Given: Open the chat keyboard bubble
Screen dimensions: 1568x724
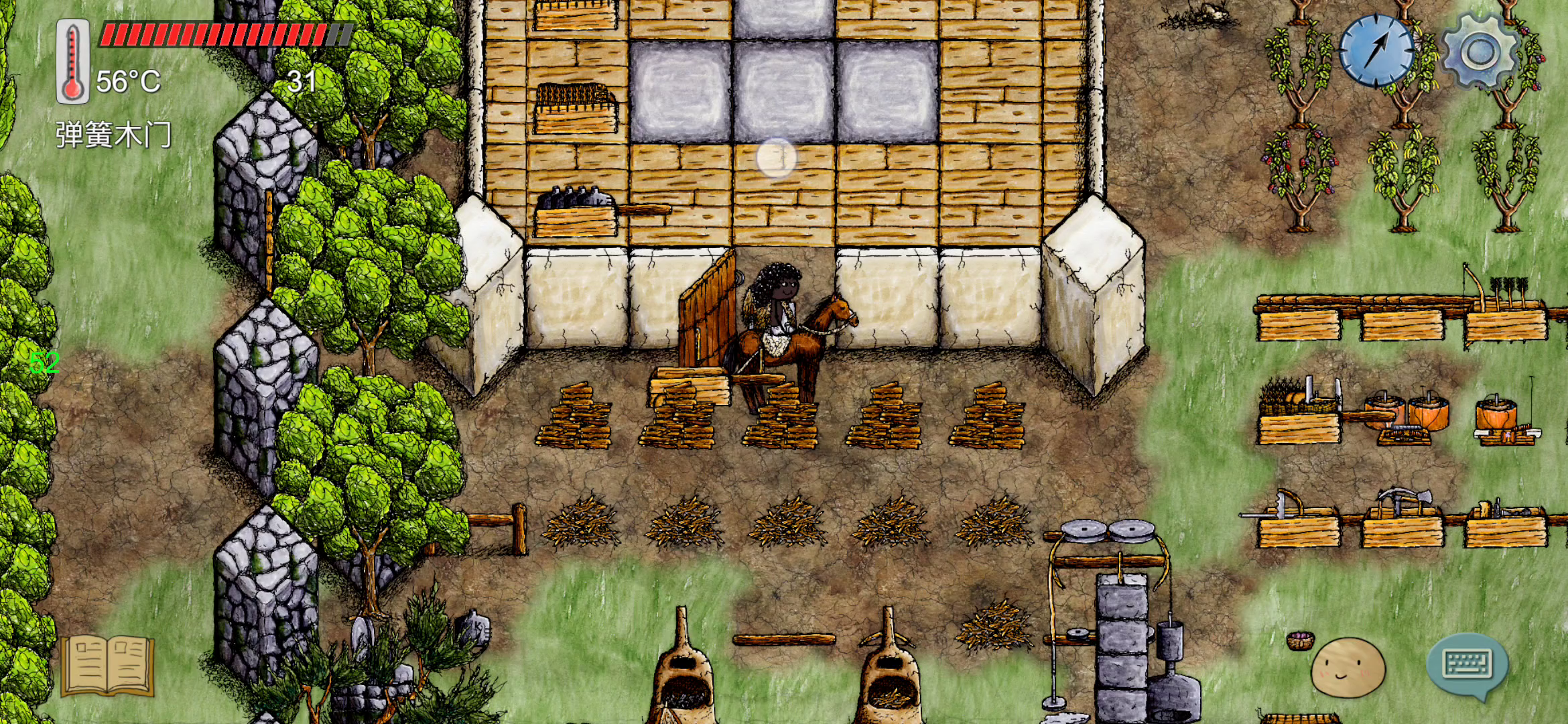Looking at the screenshot, I should pyautogui.click(x=1467, y=665).
